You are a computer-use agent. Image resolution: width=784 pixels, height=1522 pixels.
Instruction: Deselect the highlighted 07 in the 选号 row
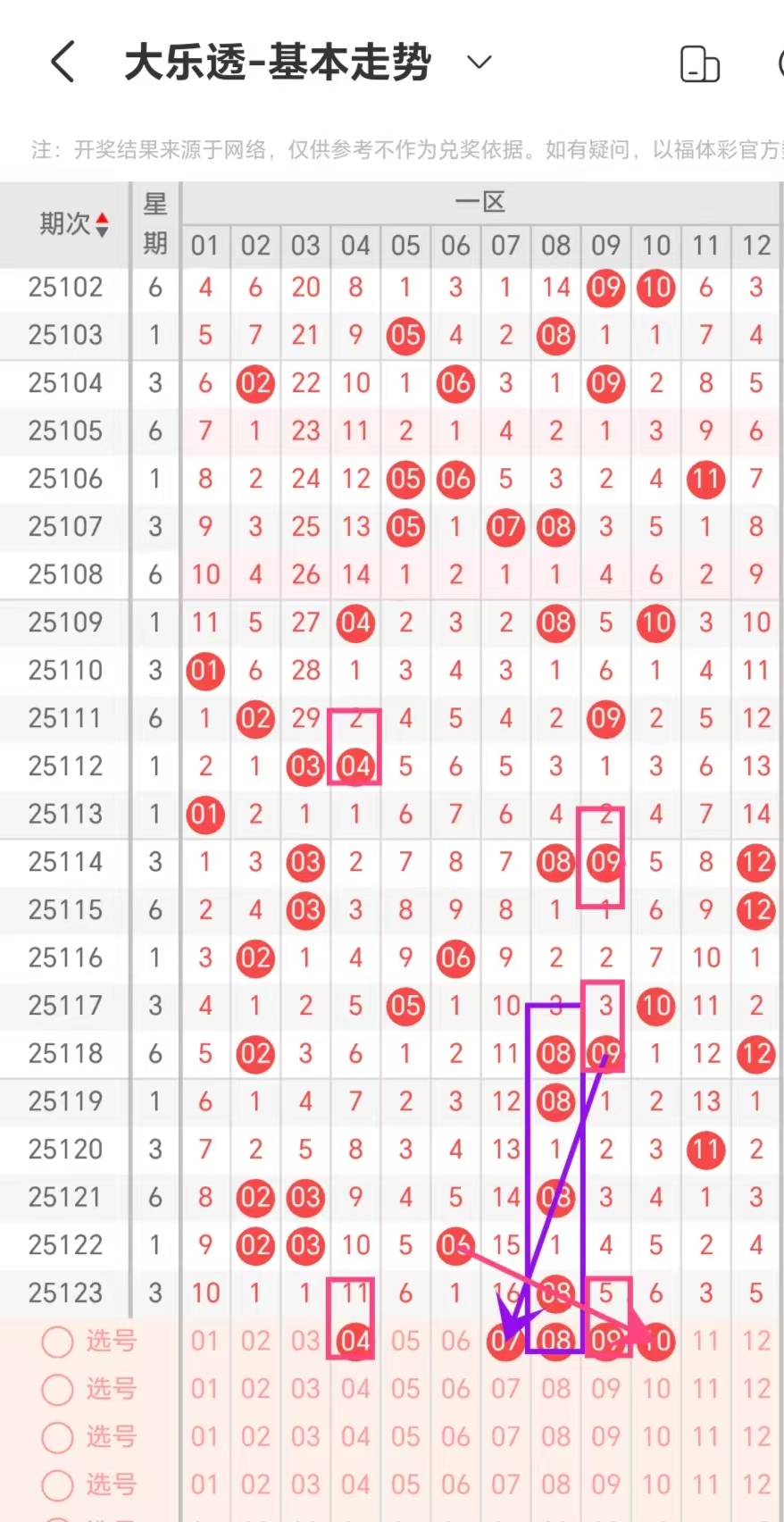[x=505, y=1341]
